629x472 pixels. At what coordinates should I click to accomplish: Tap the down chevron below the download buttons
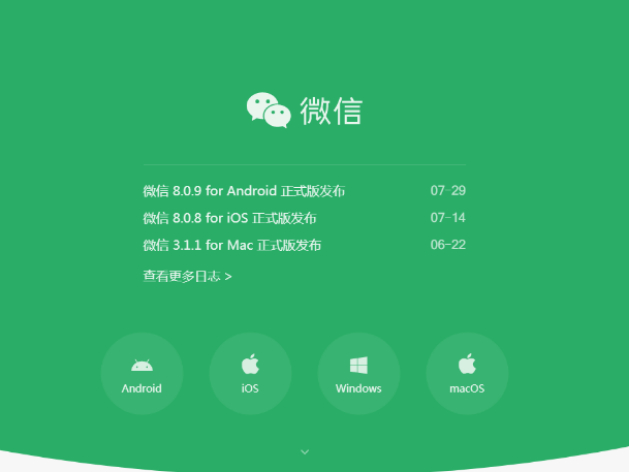305,451
